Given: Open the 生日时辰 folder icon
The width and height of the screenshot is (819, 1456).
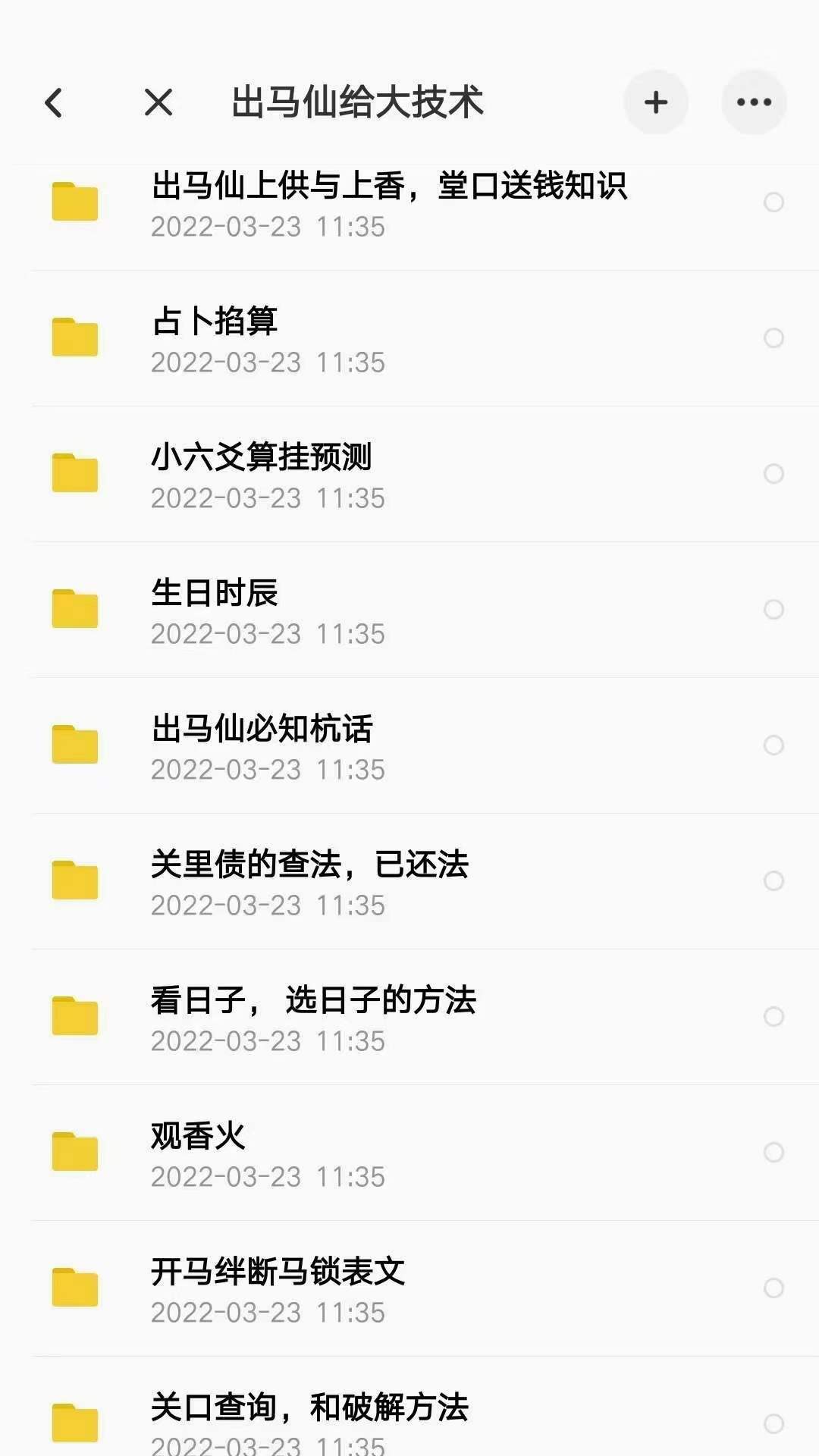Looking at the screenshot, I should point(74,608).
